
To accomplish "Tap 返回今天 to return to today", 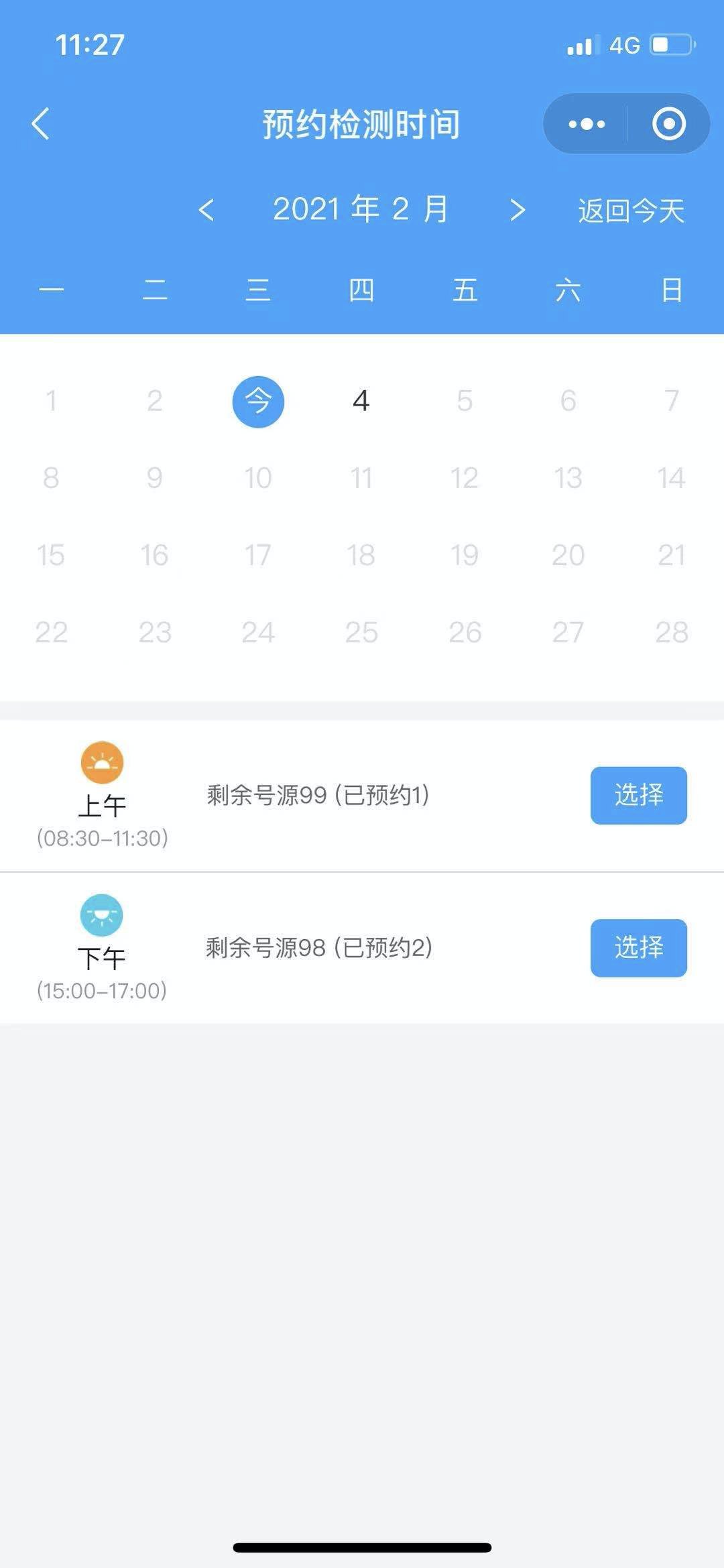I will (631, 210).
